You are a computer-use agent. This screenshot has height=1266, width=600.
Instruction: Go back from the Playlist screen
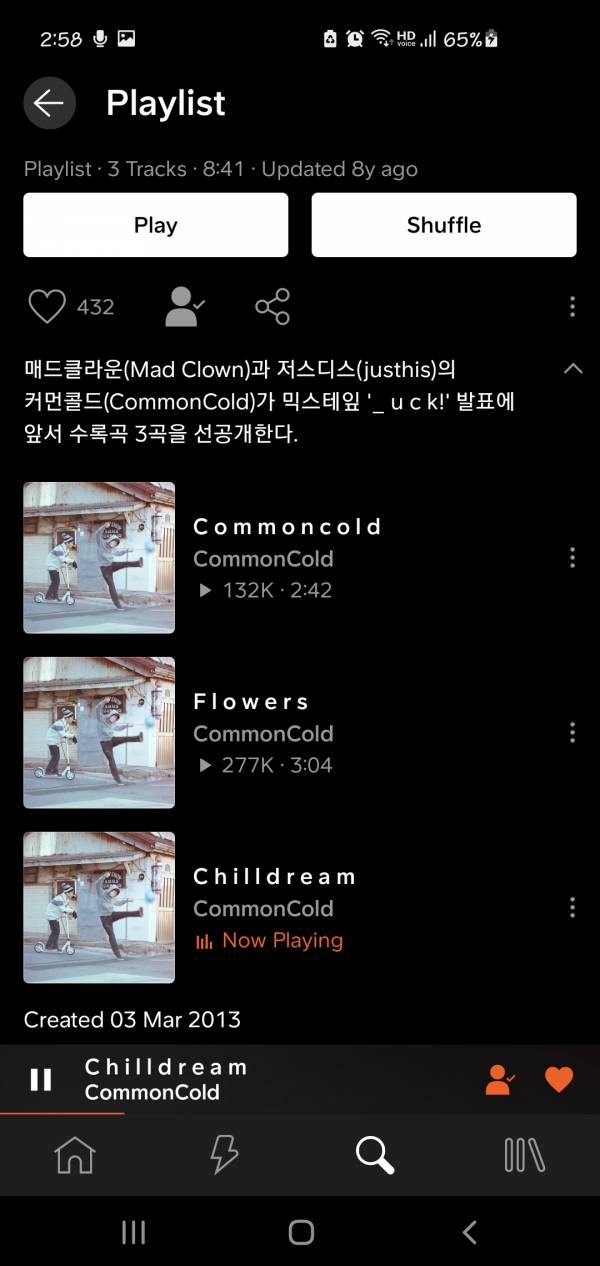49,103
